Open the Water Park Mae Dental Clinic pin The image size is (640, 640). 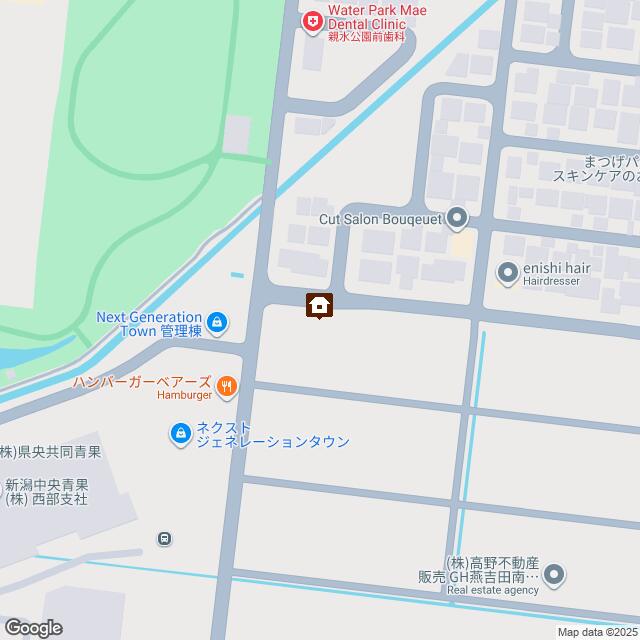click(312, 20)
